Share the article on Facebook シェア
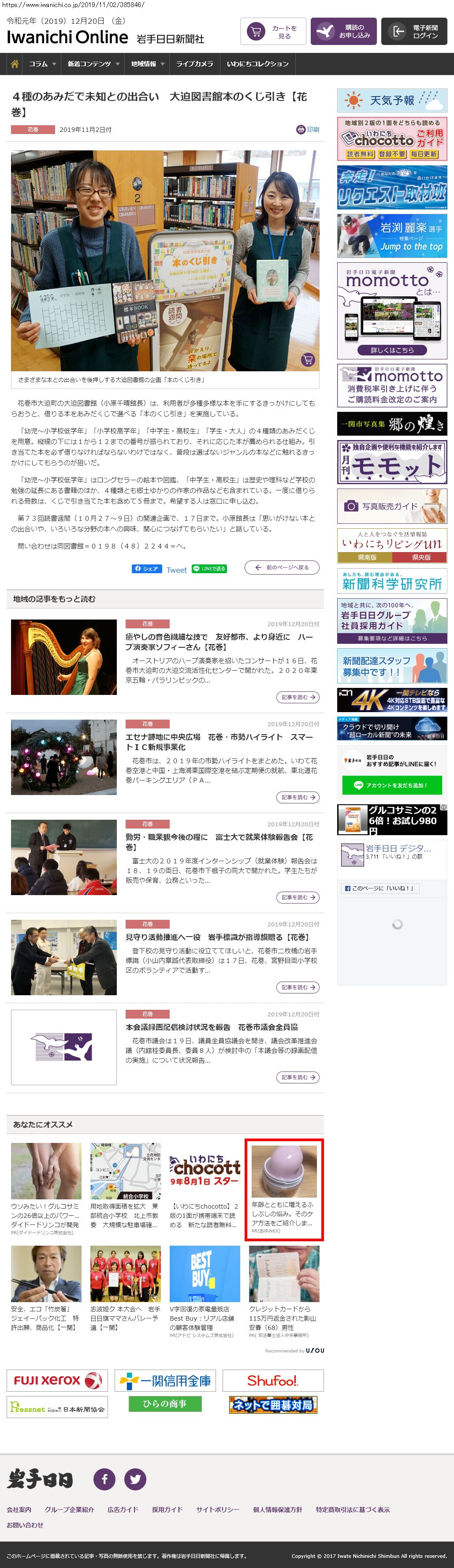 [146, 568]
